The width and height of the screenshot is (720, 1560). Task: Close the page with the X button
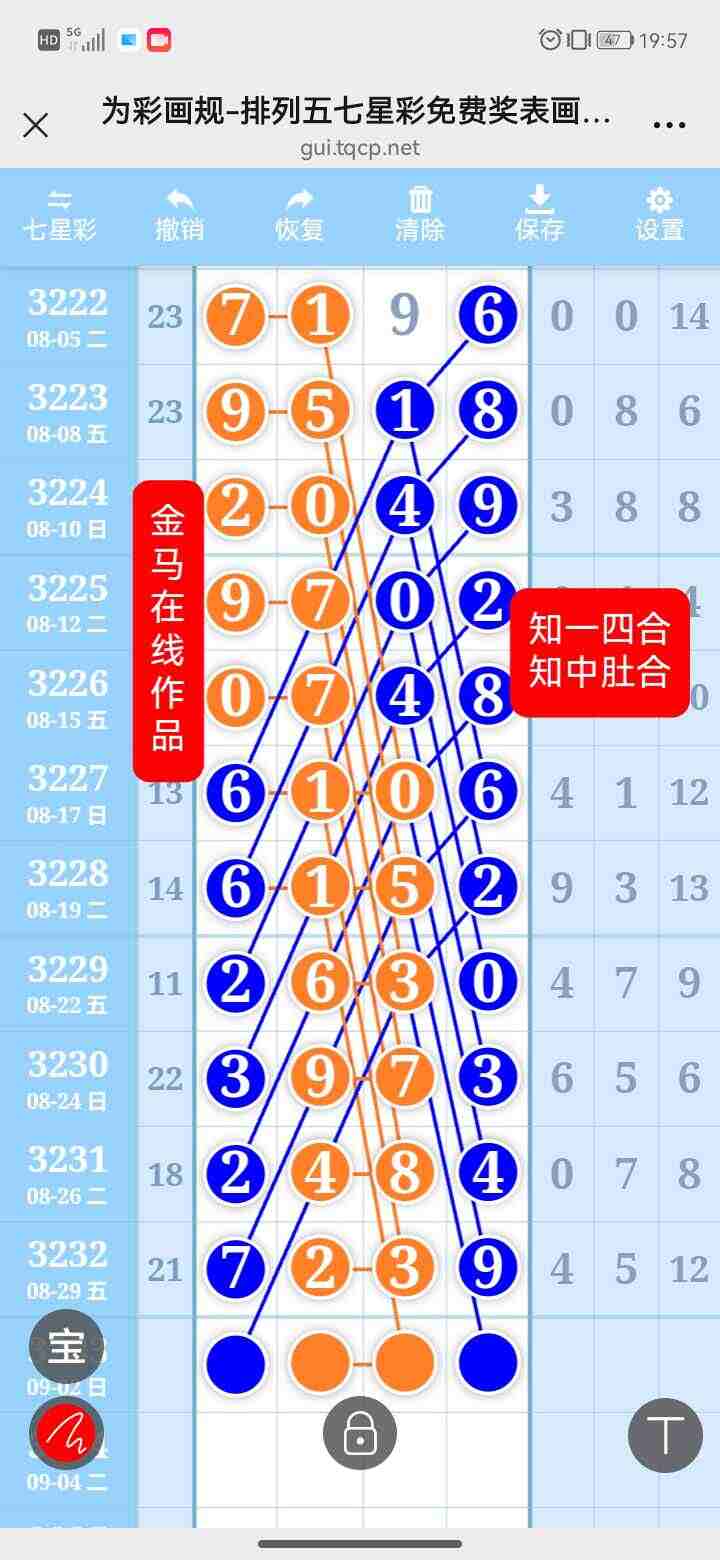tap(36, 124)
